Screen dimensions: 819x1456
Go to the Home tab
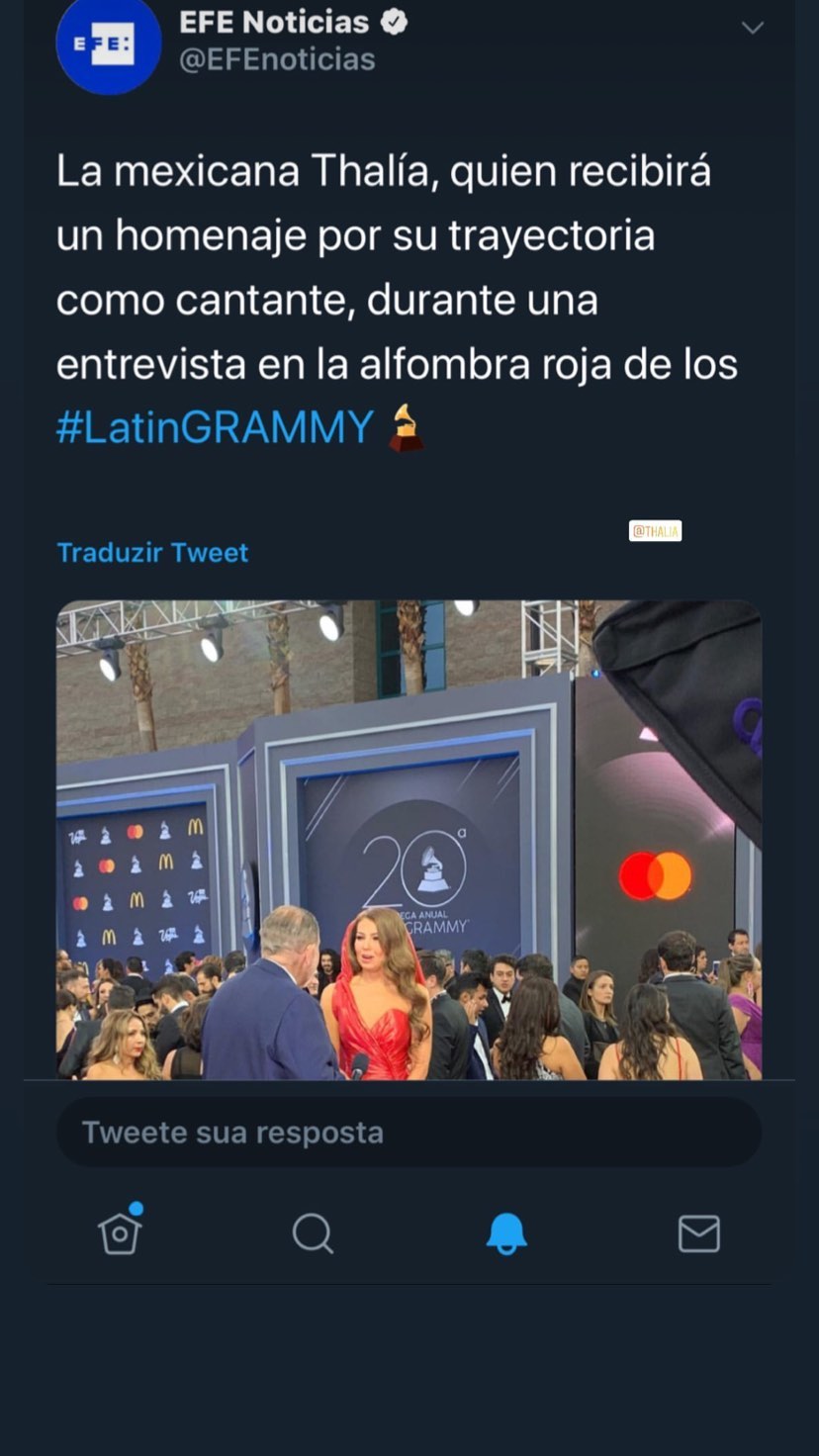pos(120,1232)
